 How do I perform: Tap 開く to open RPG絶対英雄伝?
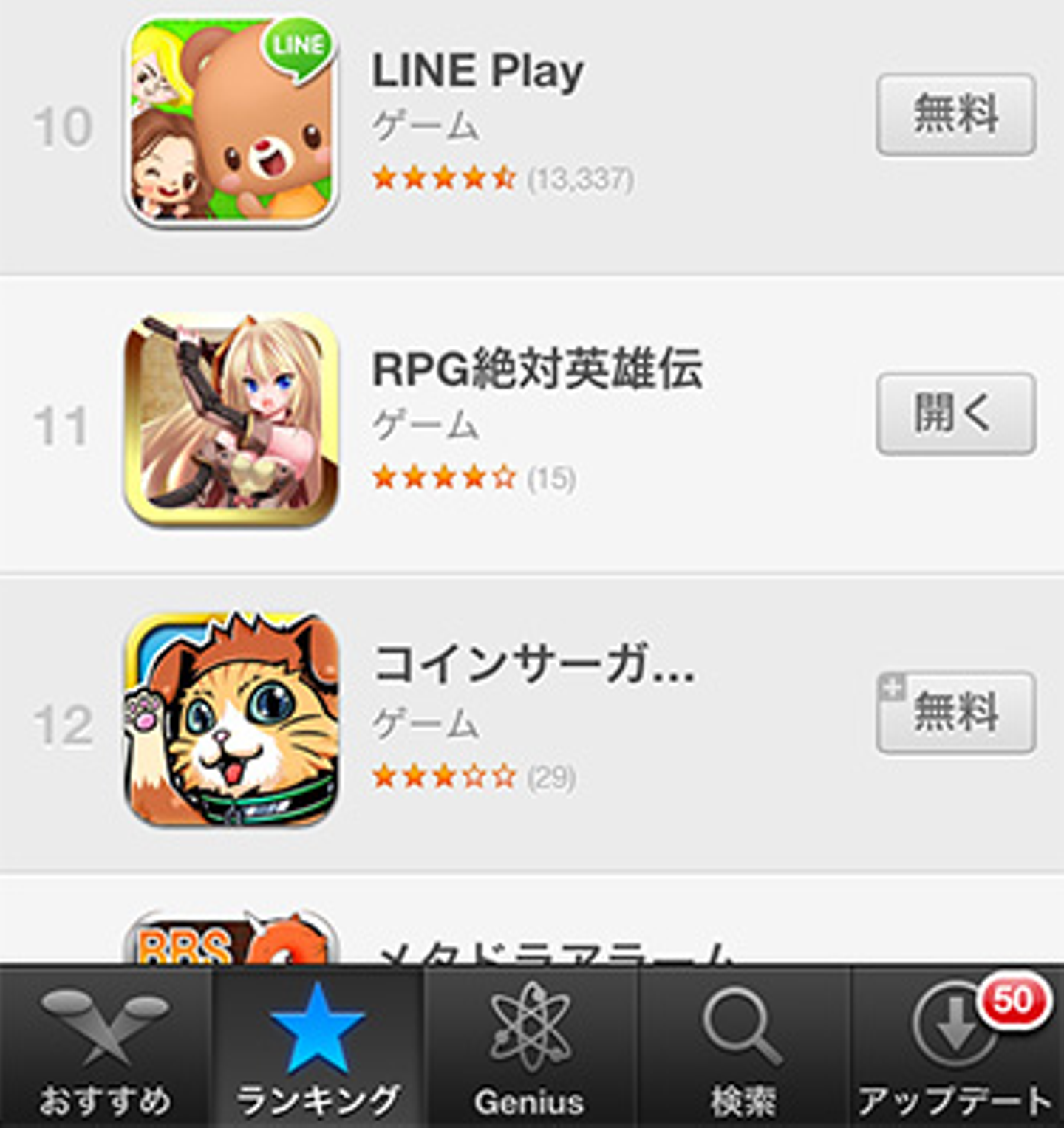tap(955, 414)
